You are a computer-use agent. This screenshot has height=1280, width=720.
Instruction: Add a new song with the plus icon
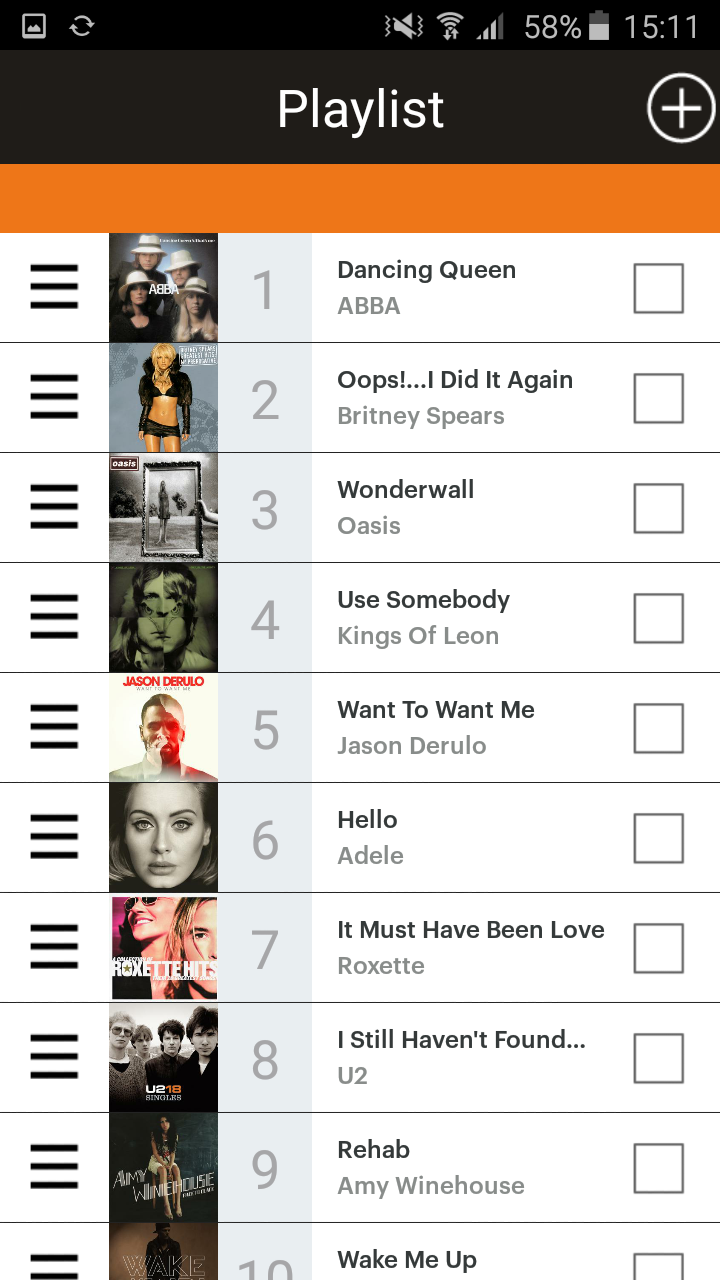(681, 108)
